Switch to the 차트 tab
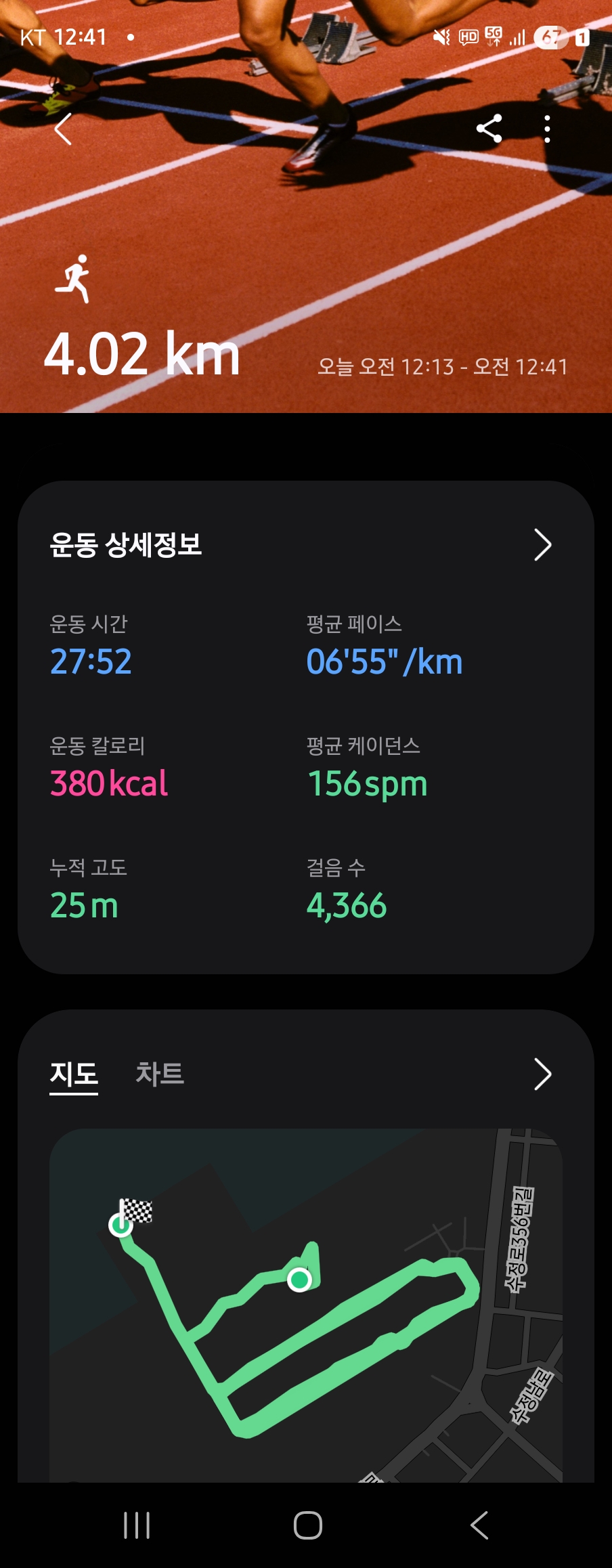This screenshot has width=612, height=1568. [x=160, y=1074]
